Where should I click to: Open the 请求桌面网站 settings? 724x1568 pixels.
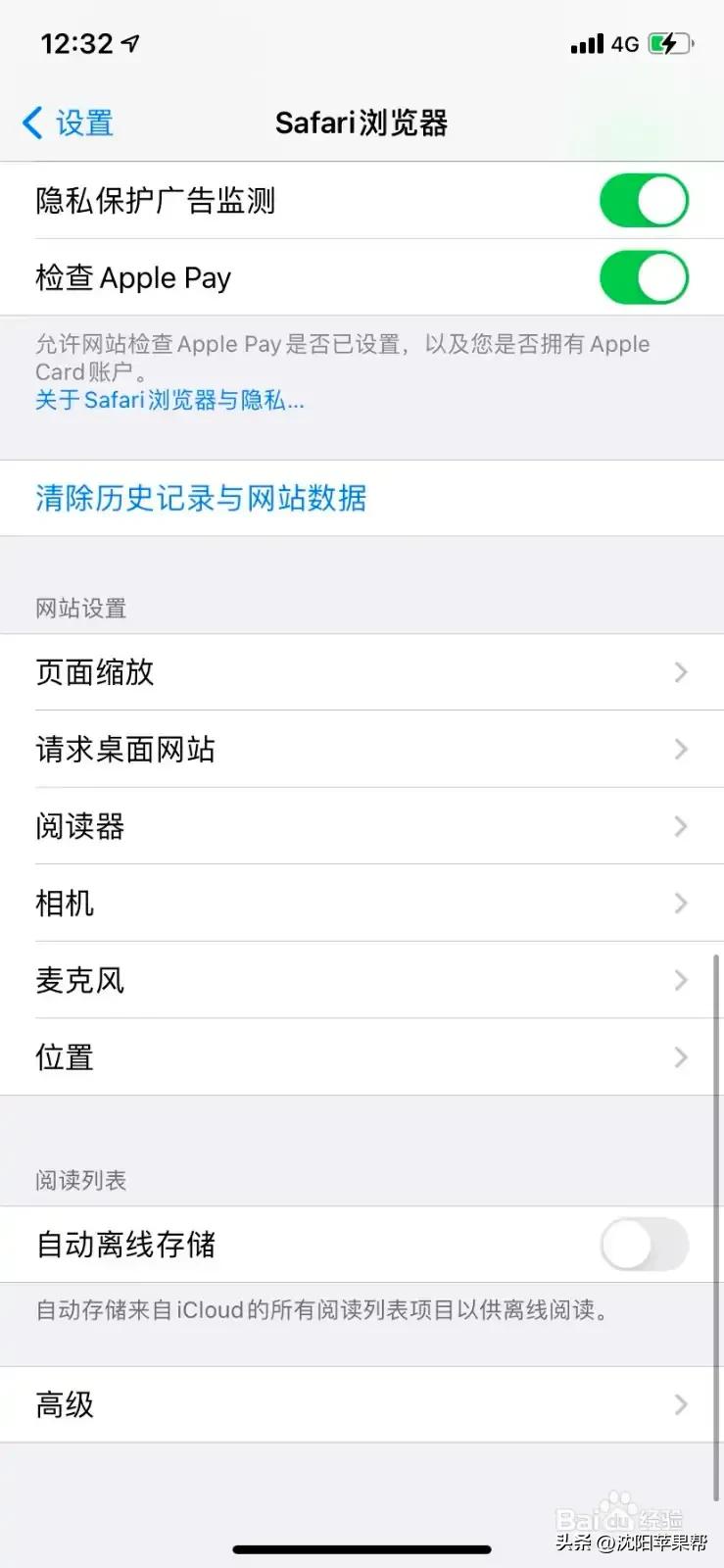click(362, 750)
